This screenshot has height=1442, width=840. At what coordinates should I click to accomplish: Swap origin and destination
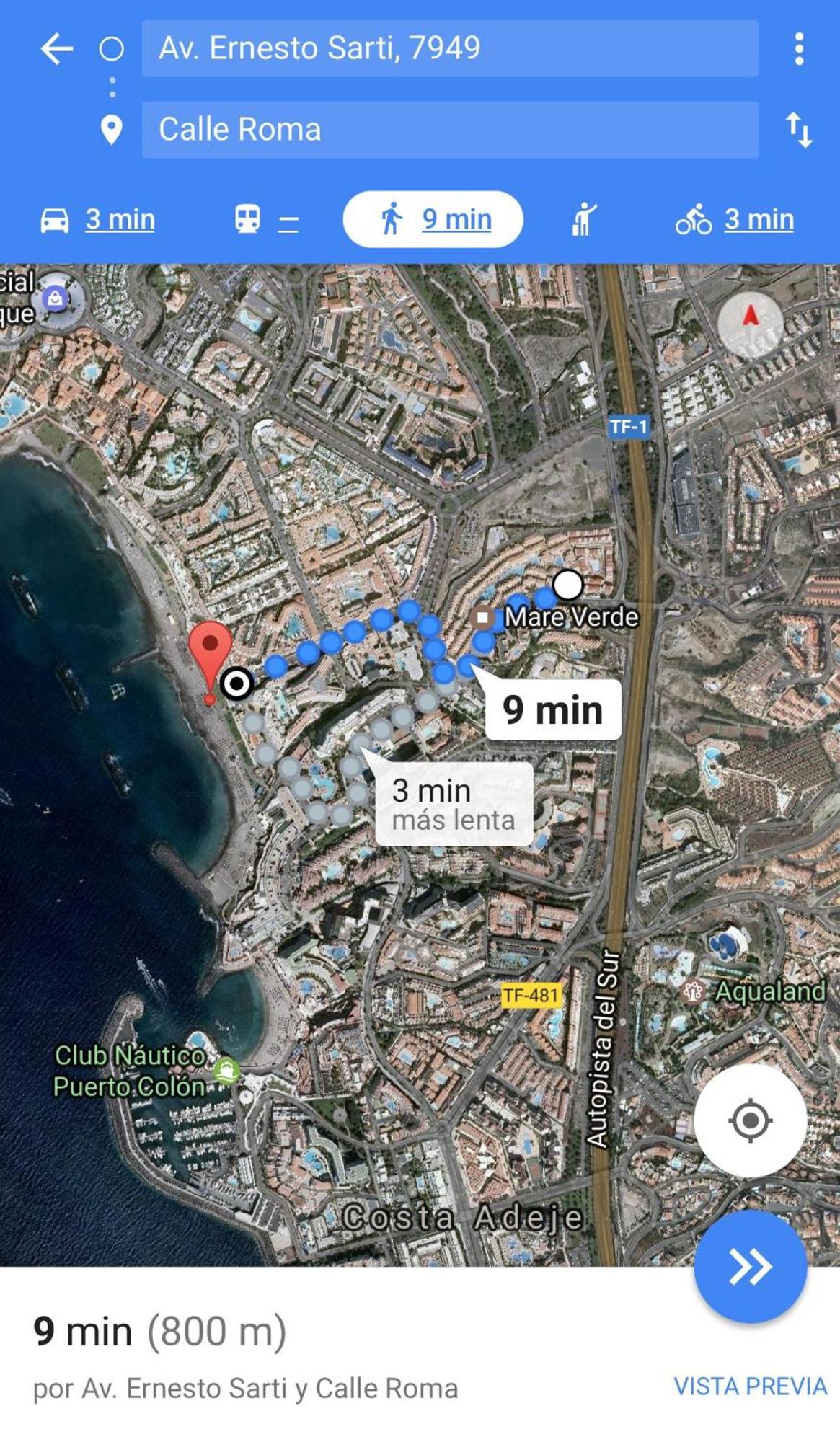798,130
